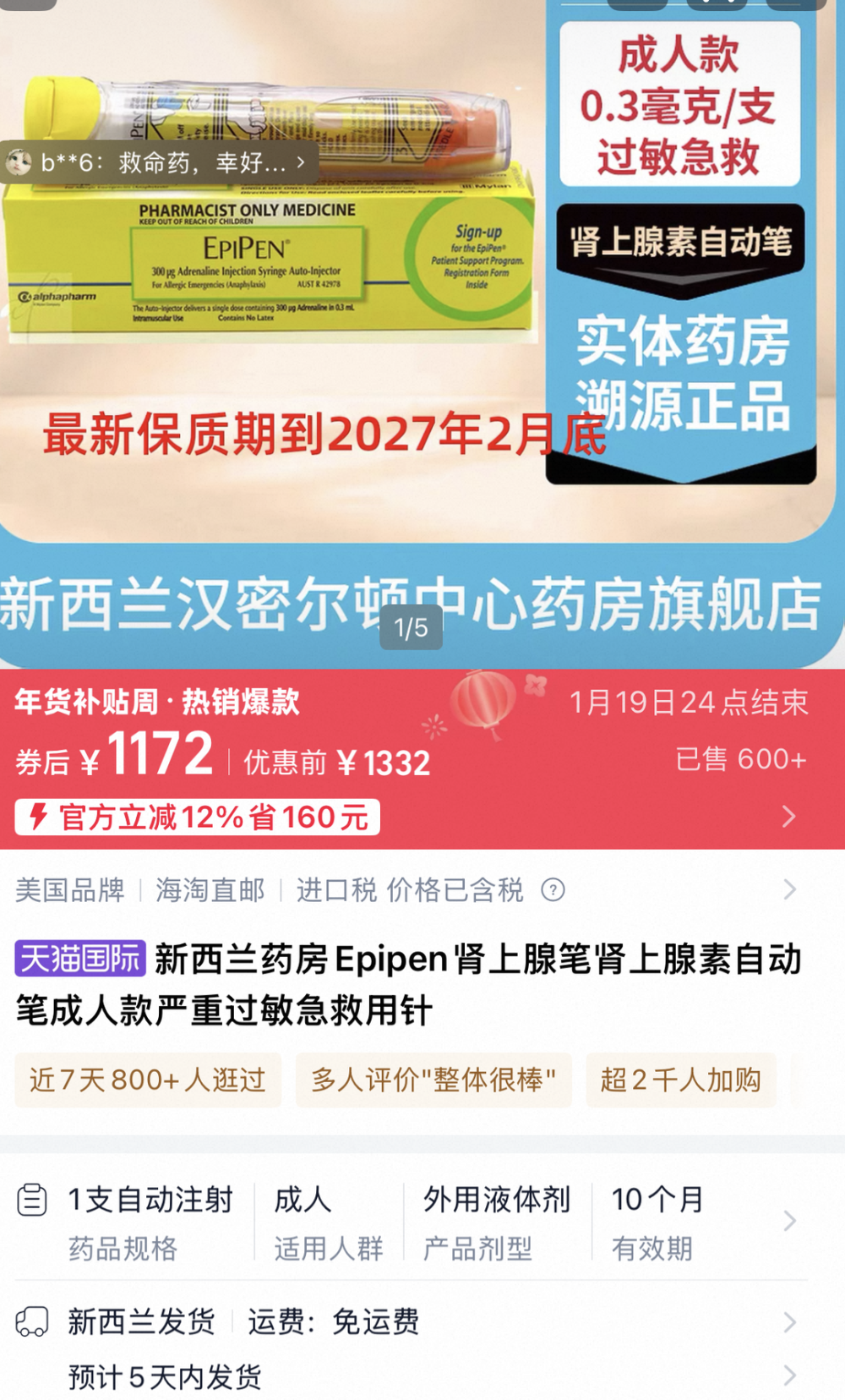Click the delivery truck icon next to 新西兰发货

(x=32, y=1321)
